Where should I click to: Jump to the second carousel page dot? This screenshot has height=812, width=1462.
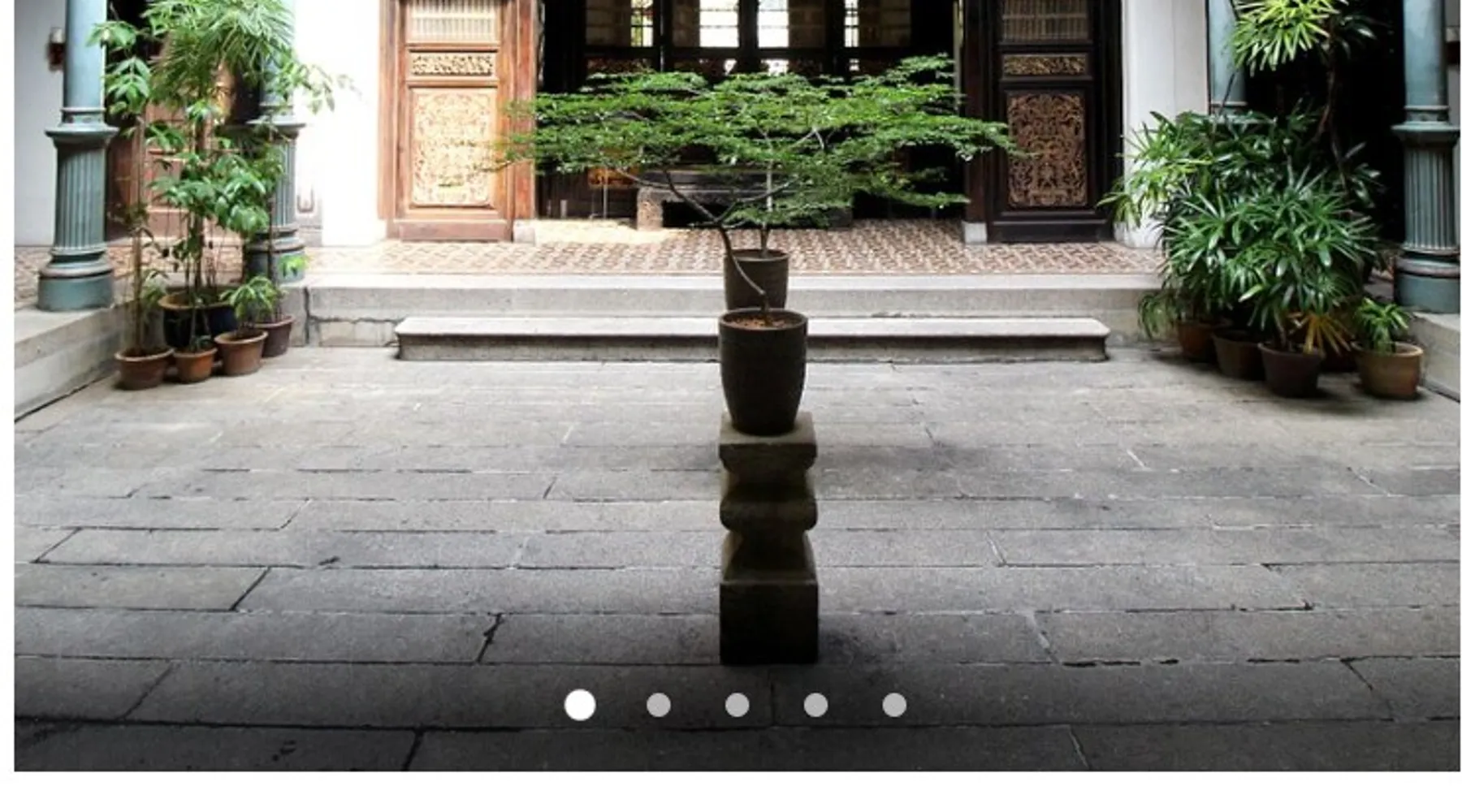pyautogui.click(x=658, y=706)
